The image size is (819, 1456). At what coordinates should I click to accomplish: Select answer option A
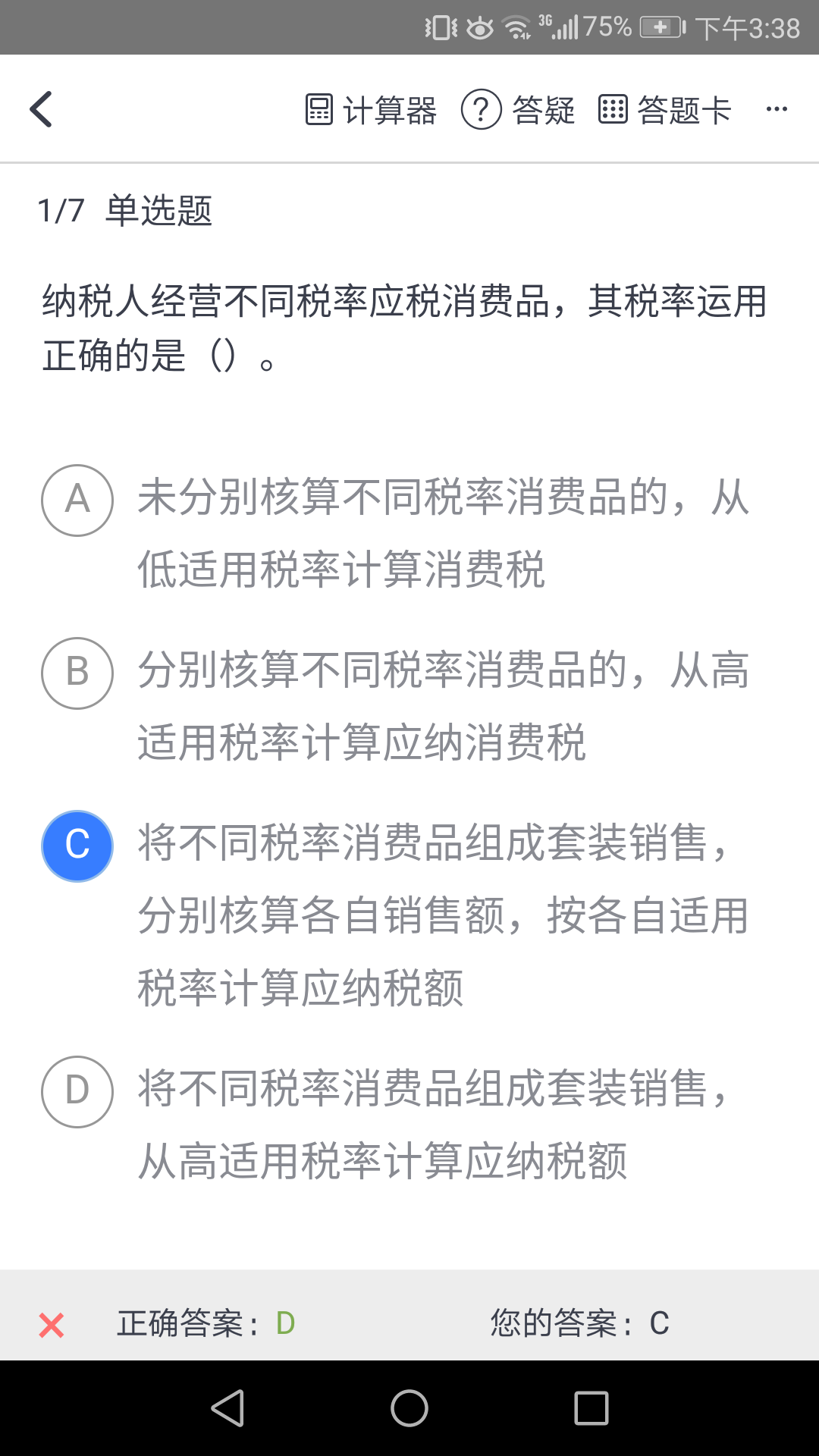[77, 500]
